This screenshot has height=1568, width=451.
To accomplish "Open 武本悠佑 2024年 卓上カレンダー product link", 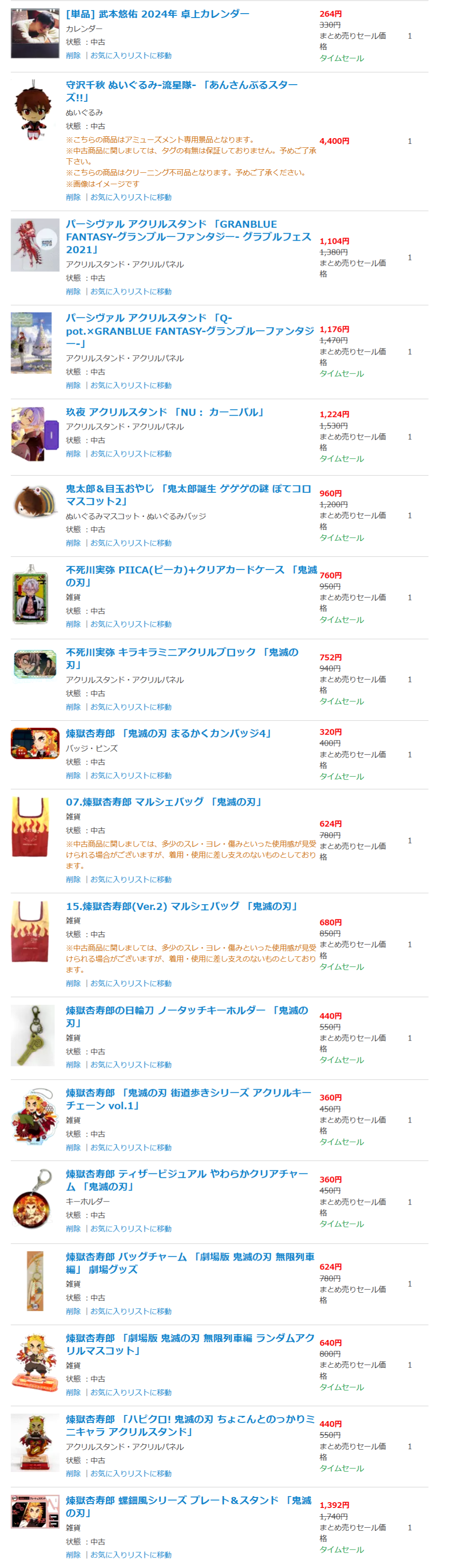I will point(157,14).
